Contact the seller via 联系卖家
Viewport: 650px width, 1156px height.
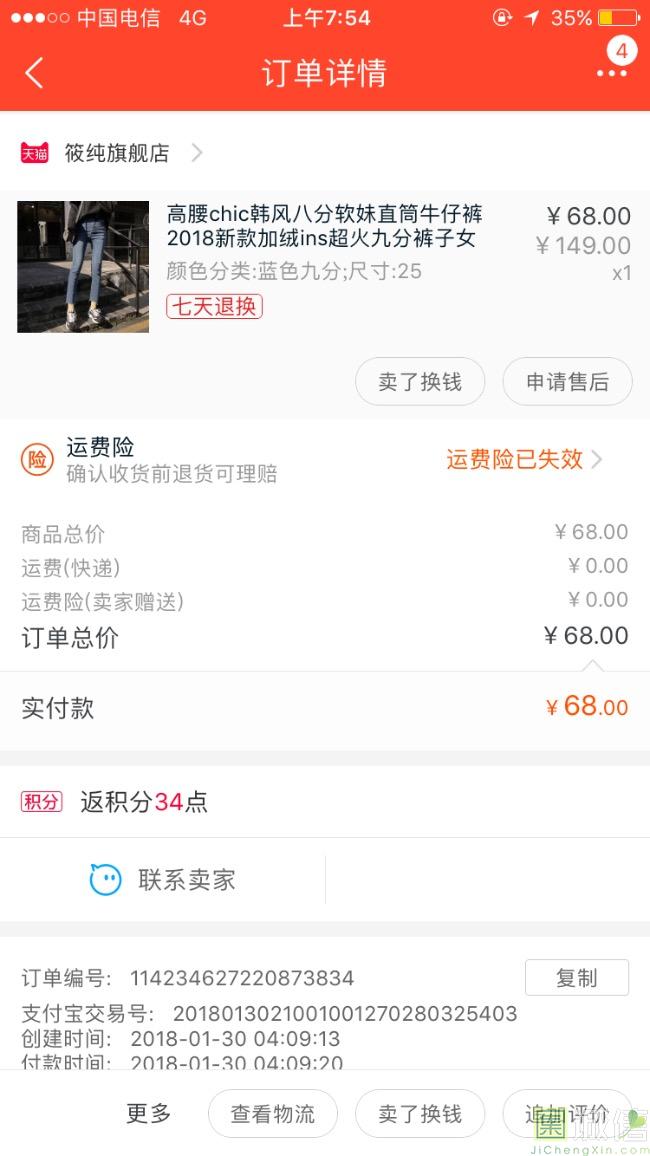click(x=163, y=880)
